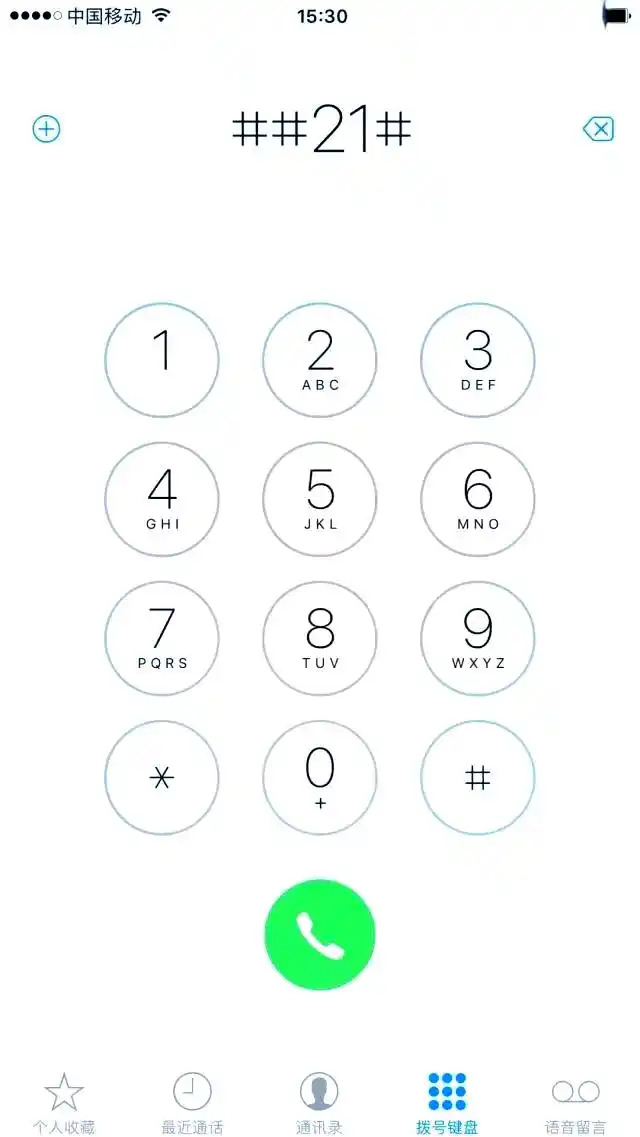
Task: Tap the 4 GHI key
Action: (162, 499)
